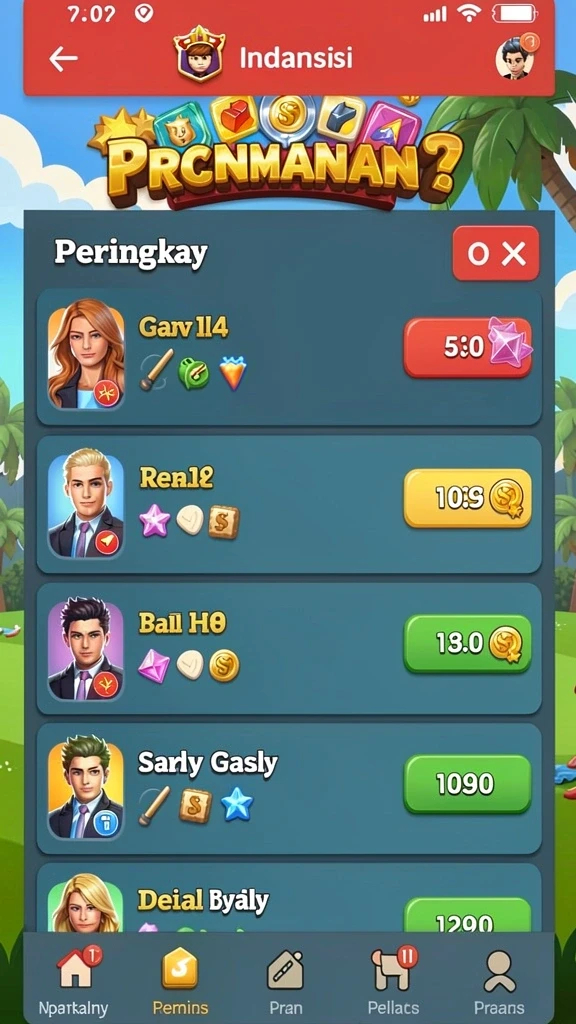Open Deial Byaly's player row
The height and width of the screenshot is (1024, 576).
289,898
